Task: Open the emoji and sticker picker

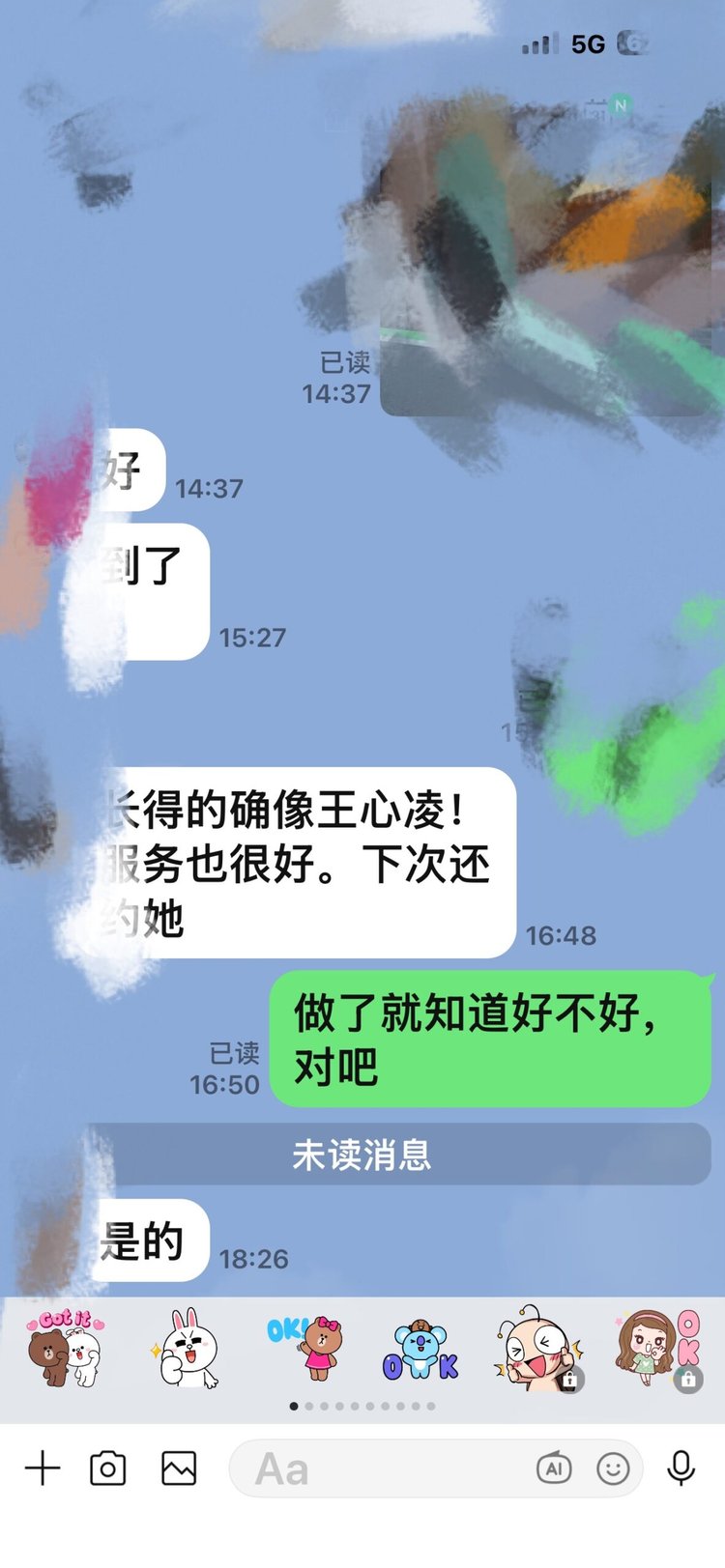Action: click(x=613, y=1469)
